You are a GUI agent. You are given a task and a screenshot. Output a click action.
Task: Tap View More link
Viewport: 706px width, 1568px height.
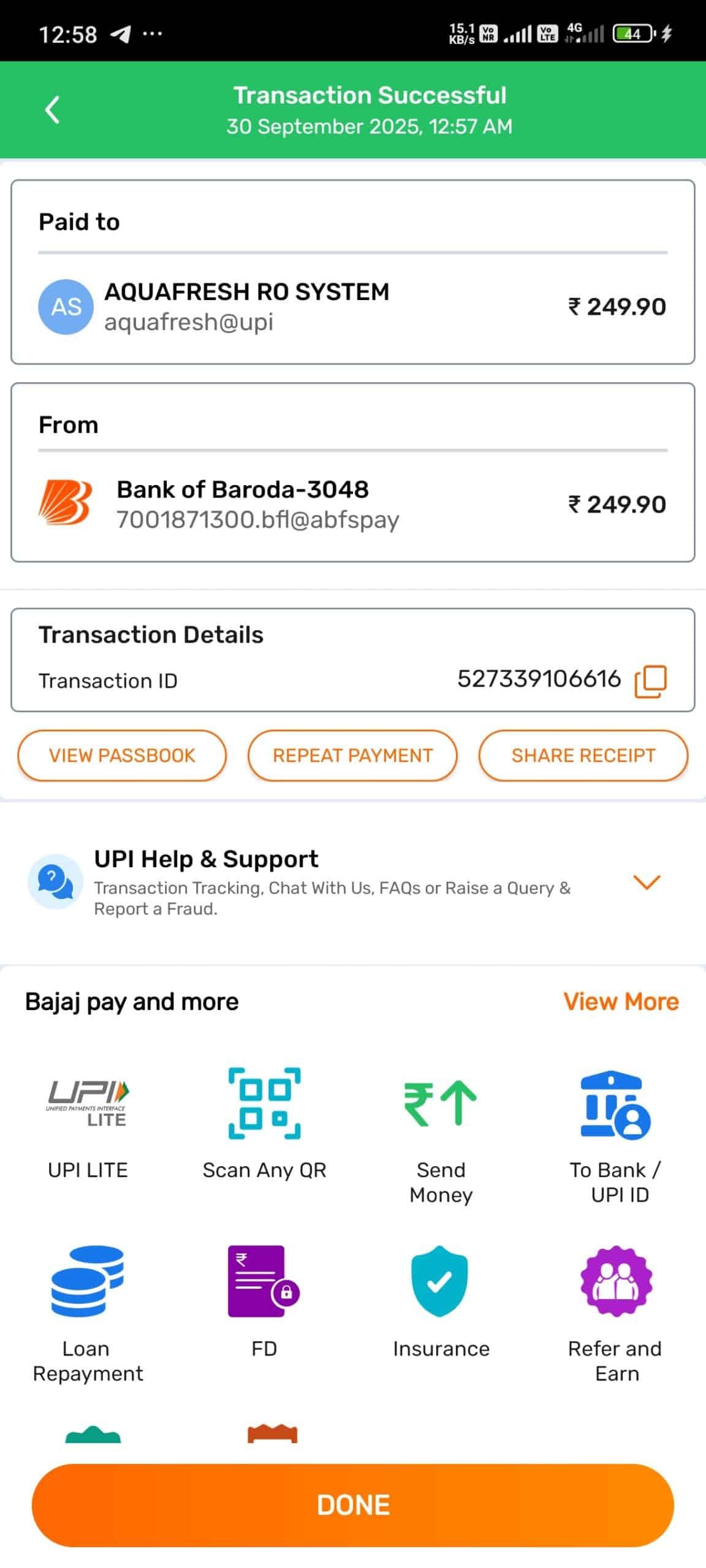(x=621, y=1001)
